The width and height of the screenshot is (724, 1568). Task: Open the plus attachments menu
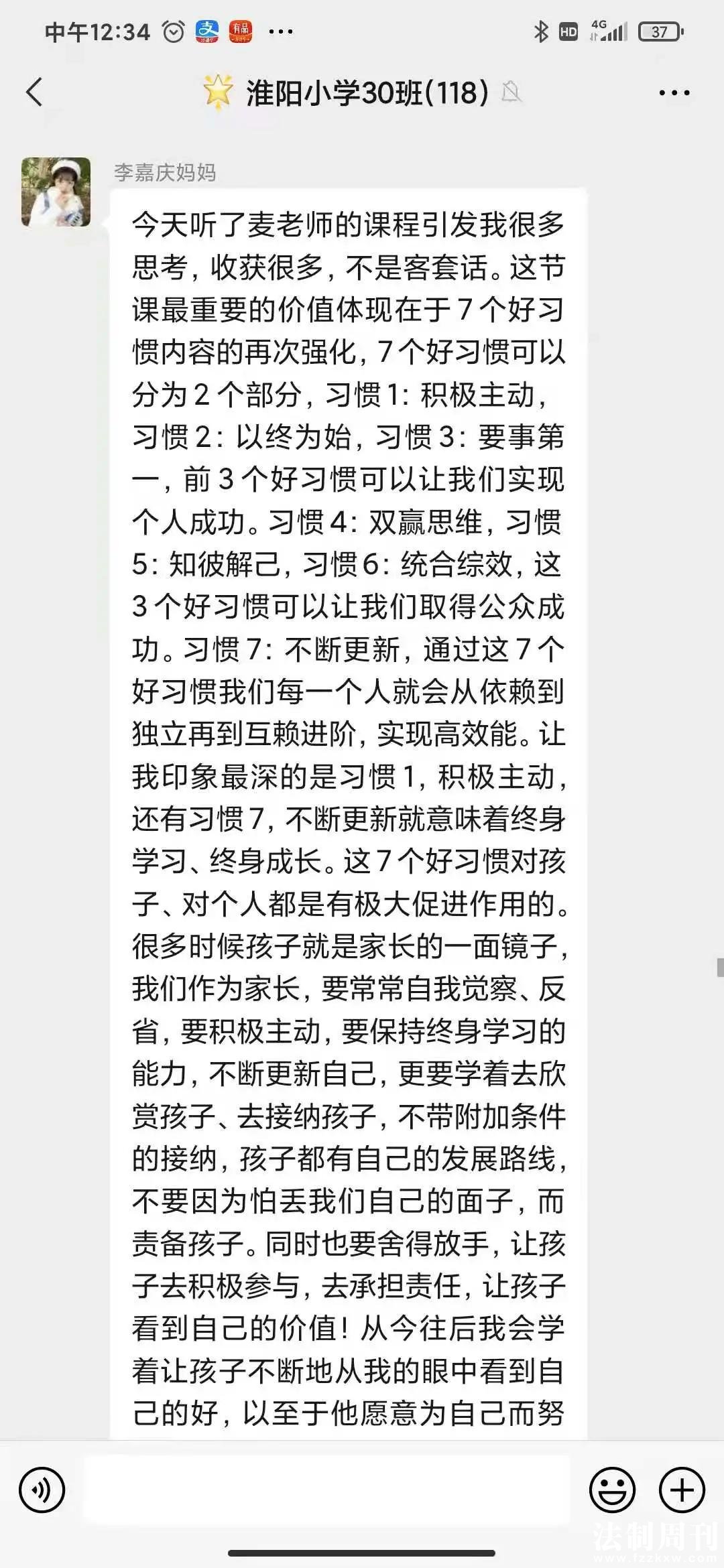pyautogui.click(x=682, y=1490)
